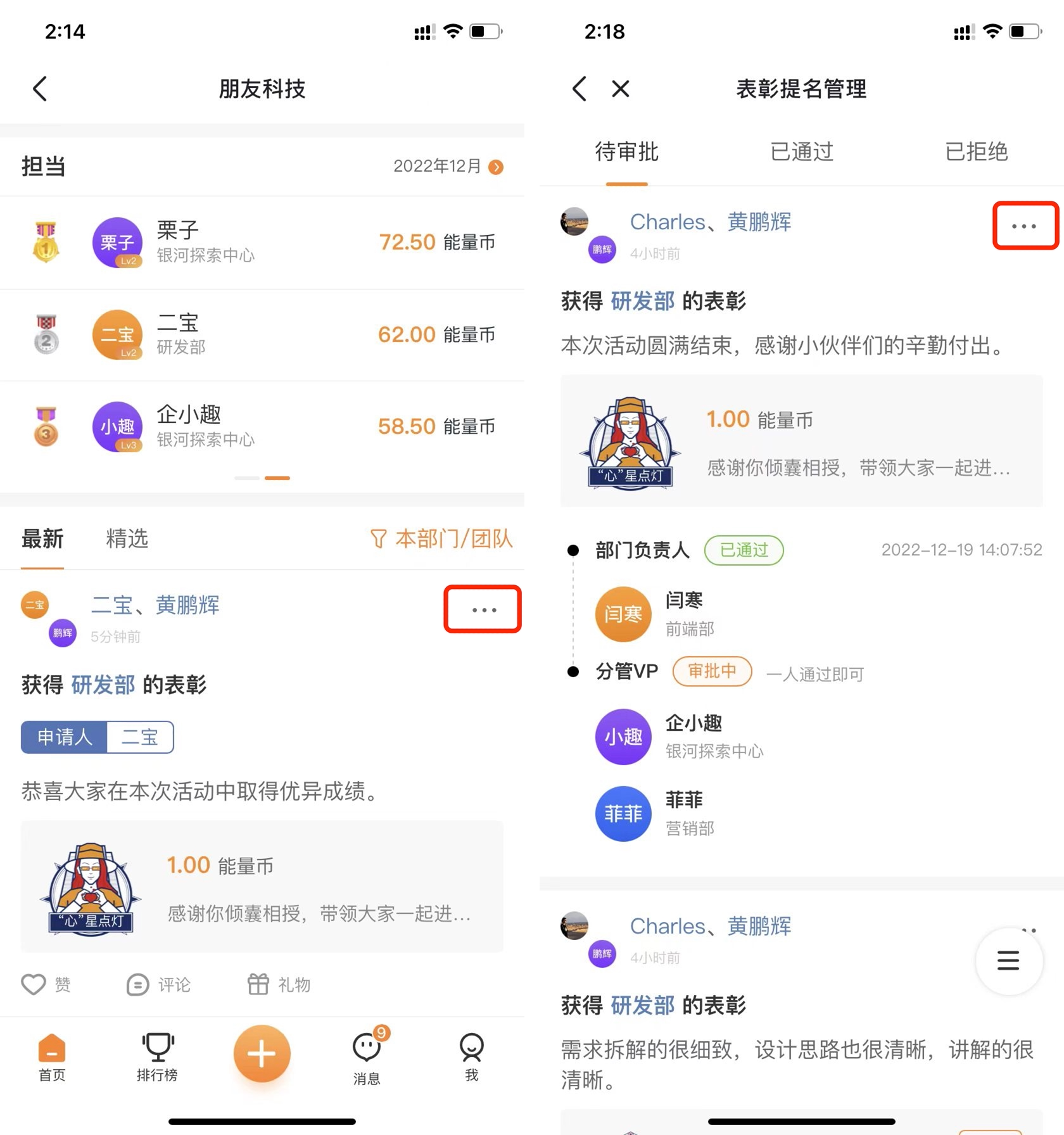Open 栗子's ranking row
Image resolution: width=1064 pixels, height=1135 pixels.
[262, 243]
